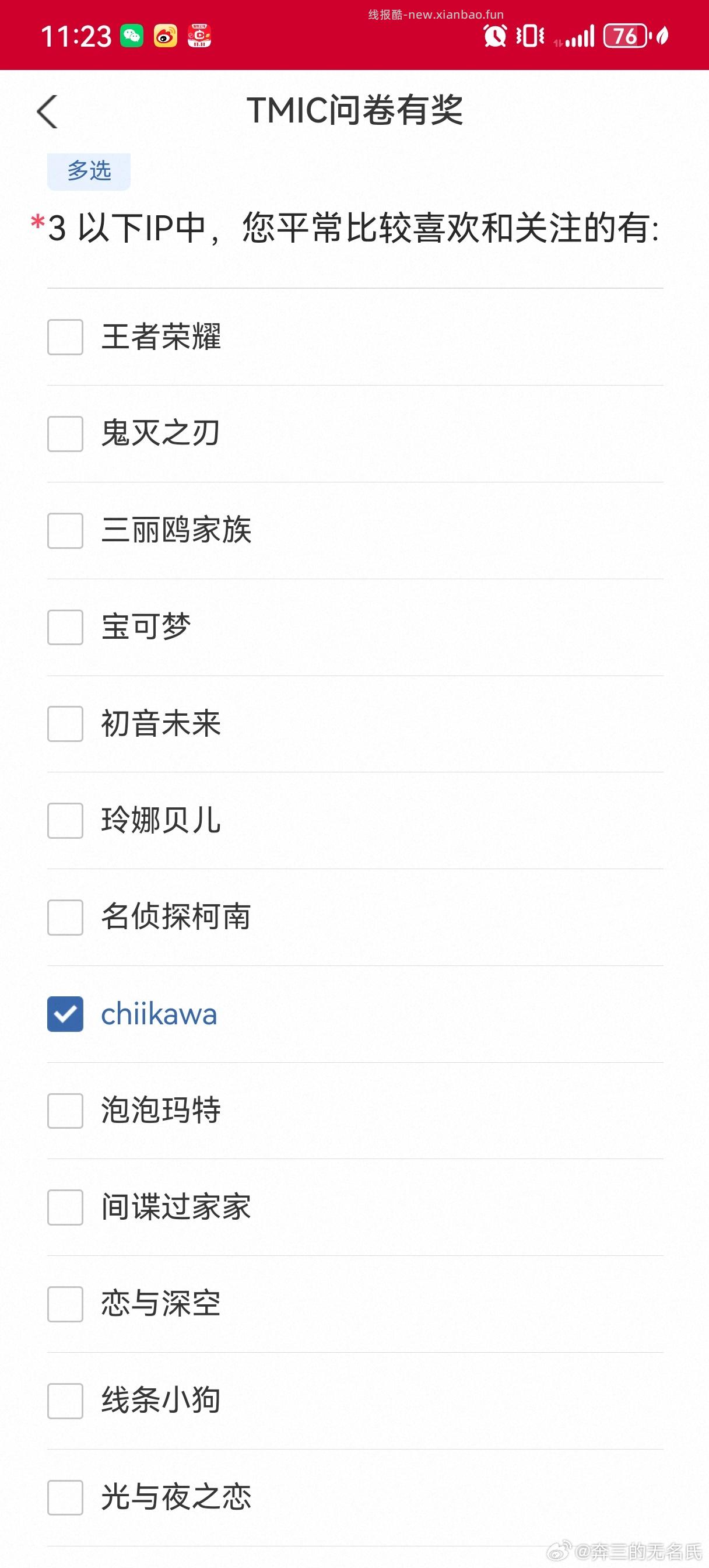Uncheck the chiikawa option
Screen dimensions: 709x1568
pyautogui.click(x=65, y=1014)
